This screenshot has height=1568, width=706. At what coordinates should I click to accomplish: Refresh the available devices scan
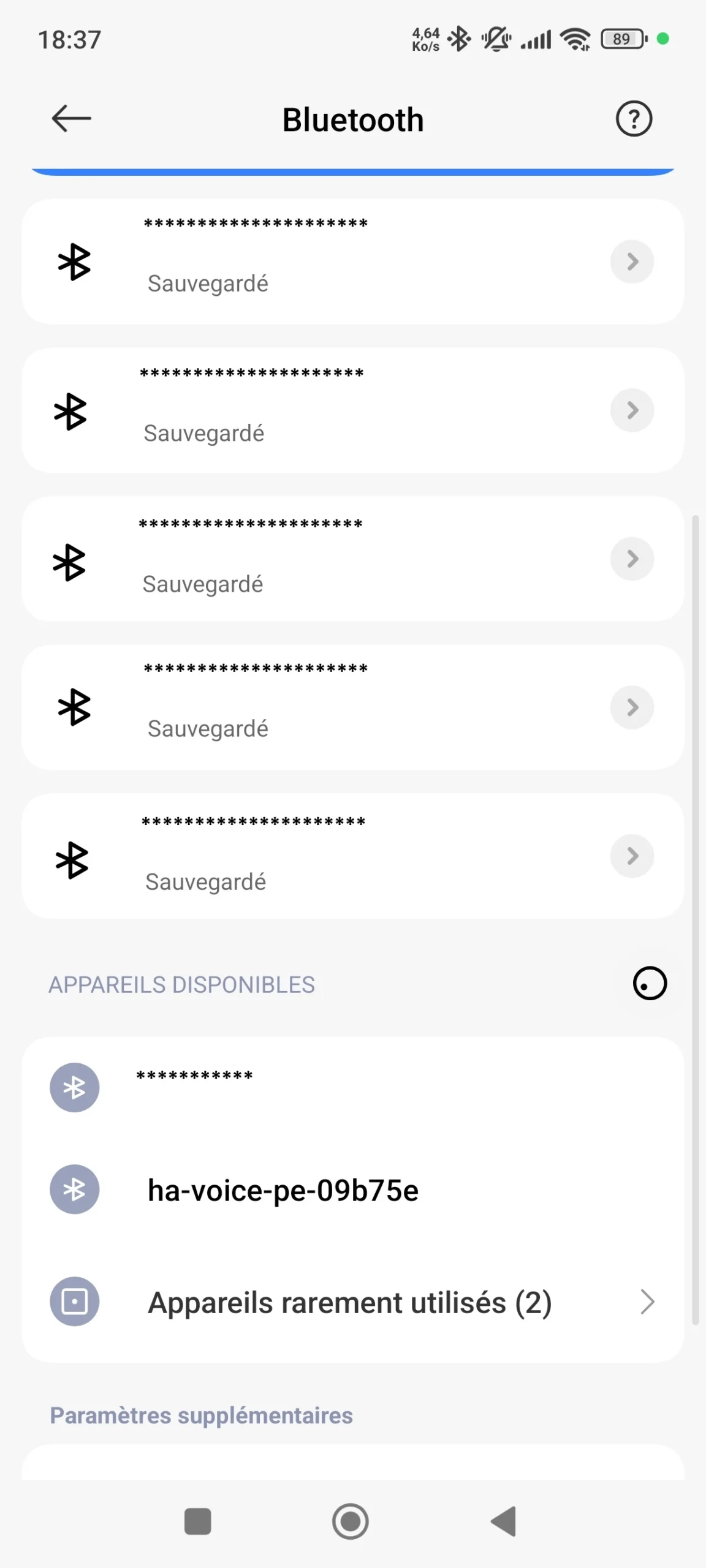coord(650,984)
